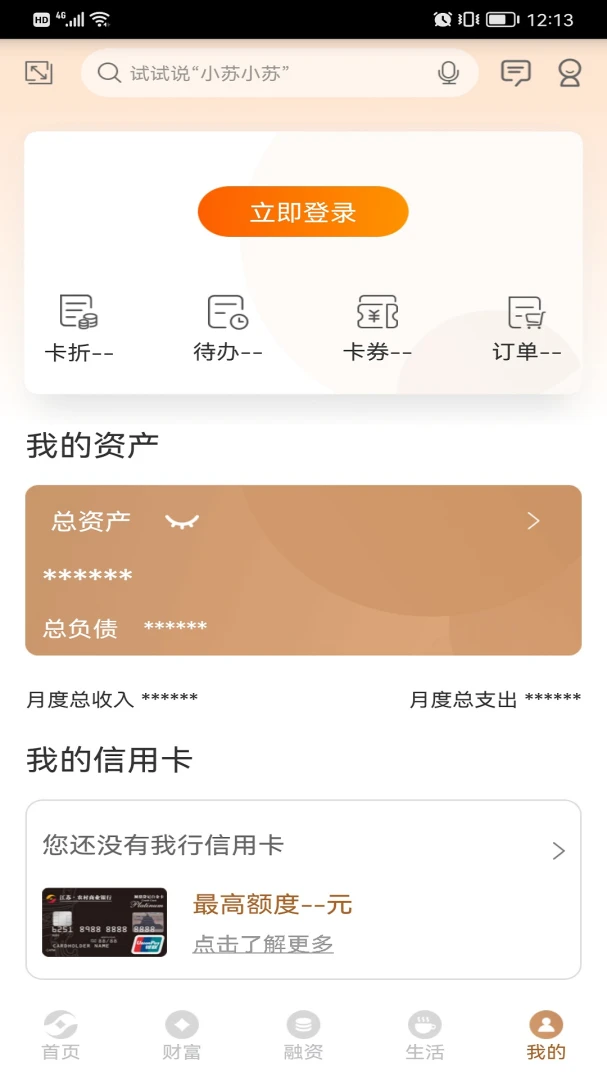Screen dimensions: 607x1080
Task: Open 卡折 shortcut
Action: (x=79, y=328)
